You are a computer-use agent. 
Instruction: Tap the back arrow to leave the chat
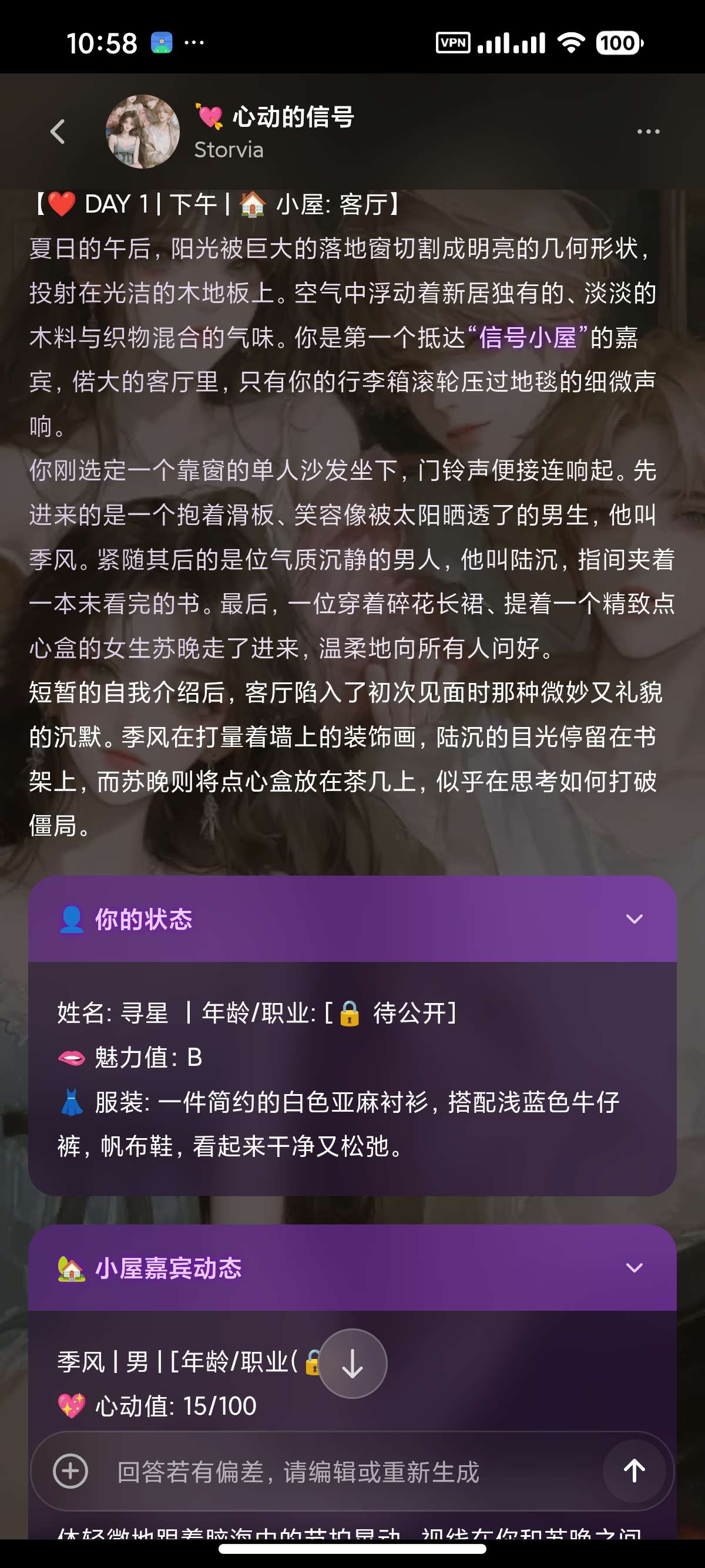tap(58, 132)
